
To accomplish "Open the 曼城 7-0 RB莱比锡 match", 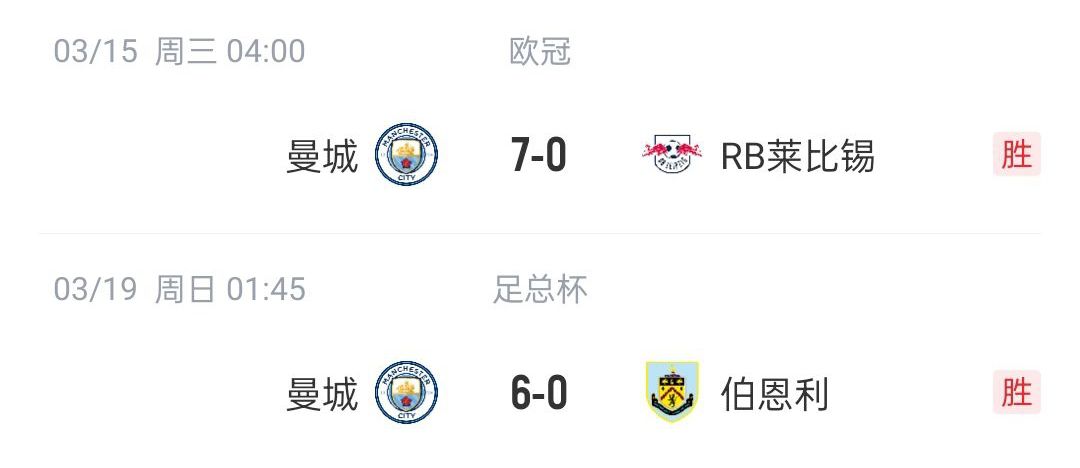I will (x=538, y=156).
